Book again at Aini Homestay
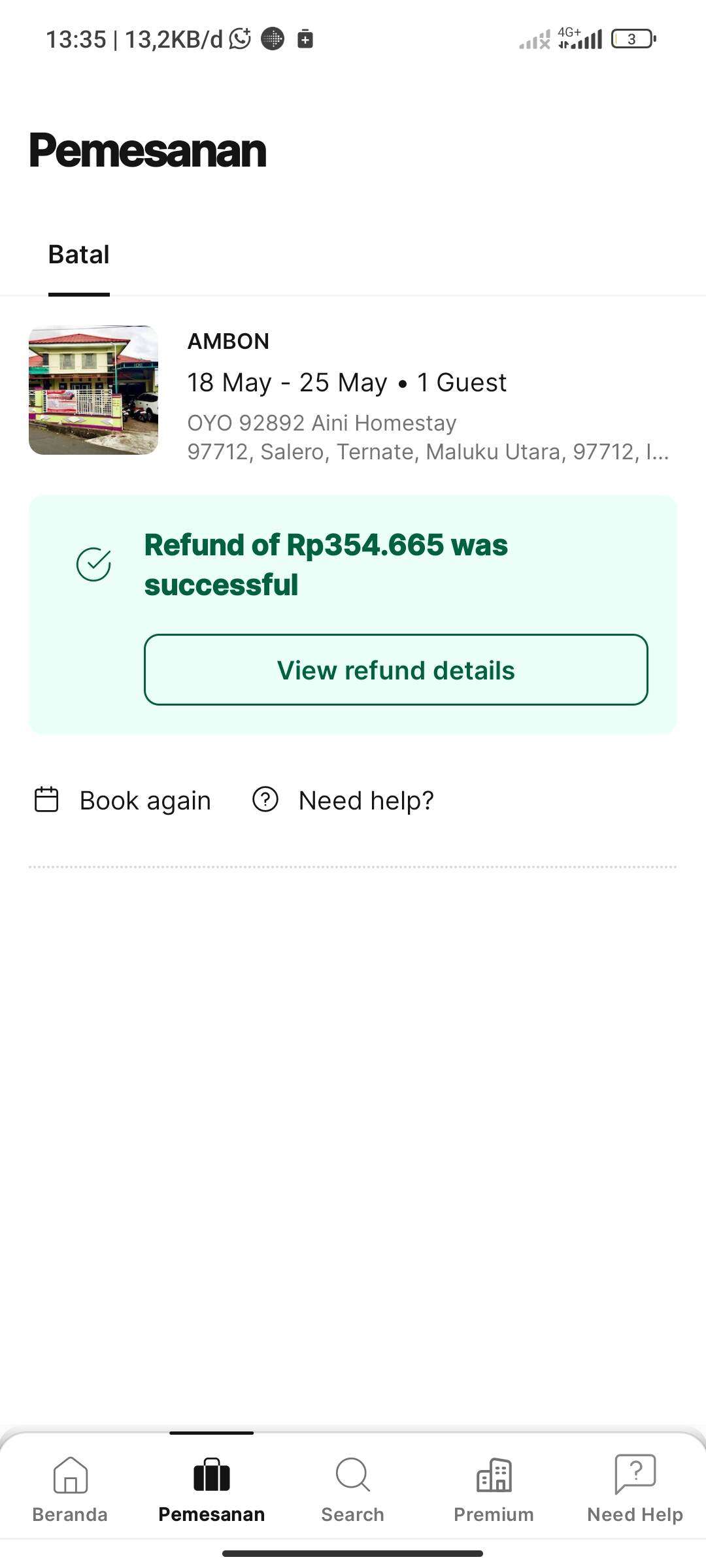 click(x=122, y=800)
